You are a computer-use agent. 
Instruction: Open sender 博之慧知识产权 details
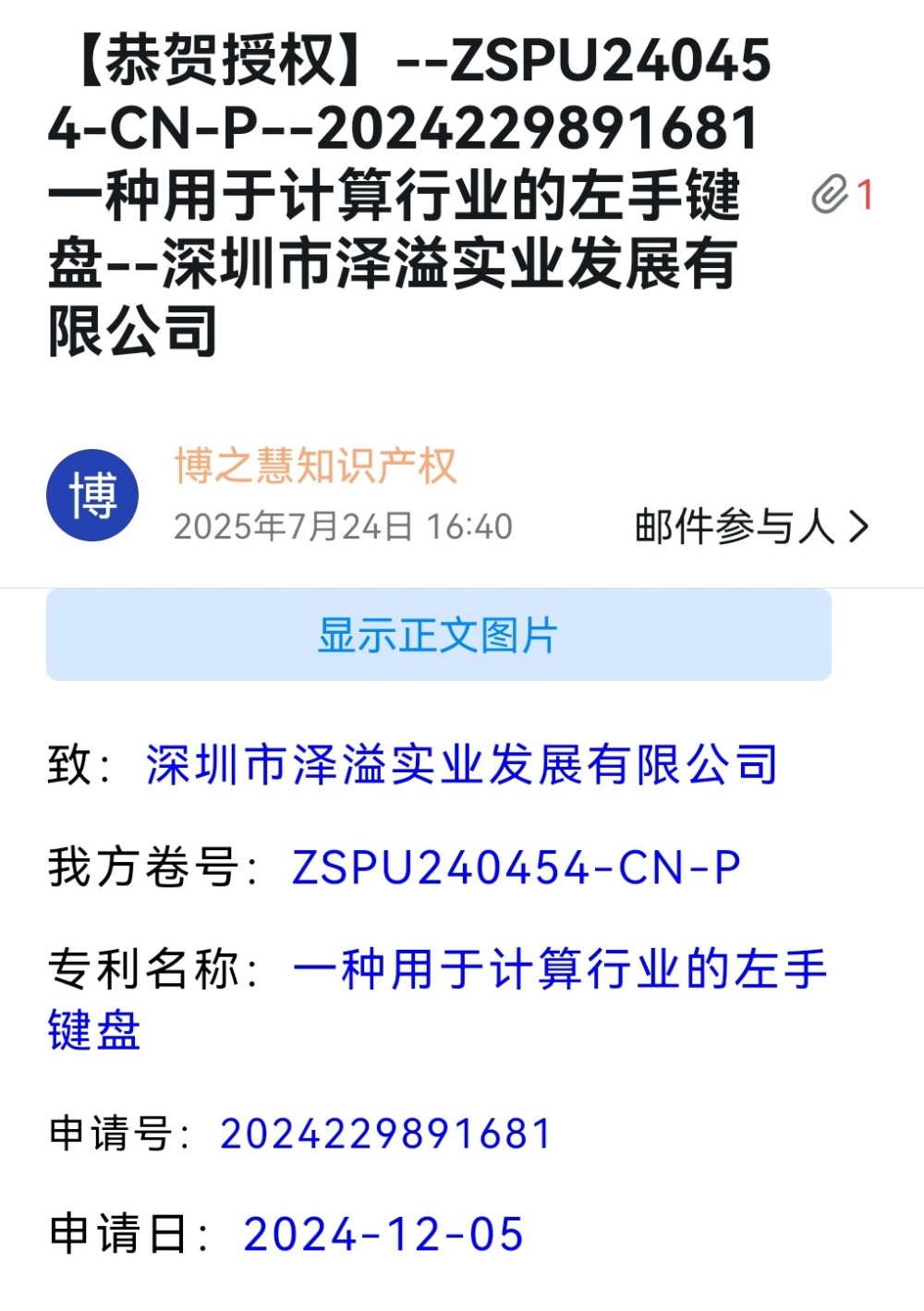pyautogui.click(x=315, y=466)
